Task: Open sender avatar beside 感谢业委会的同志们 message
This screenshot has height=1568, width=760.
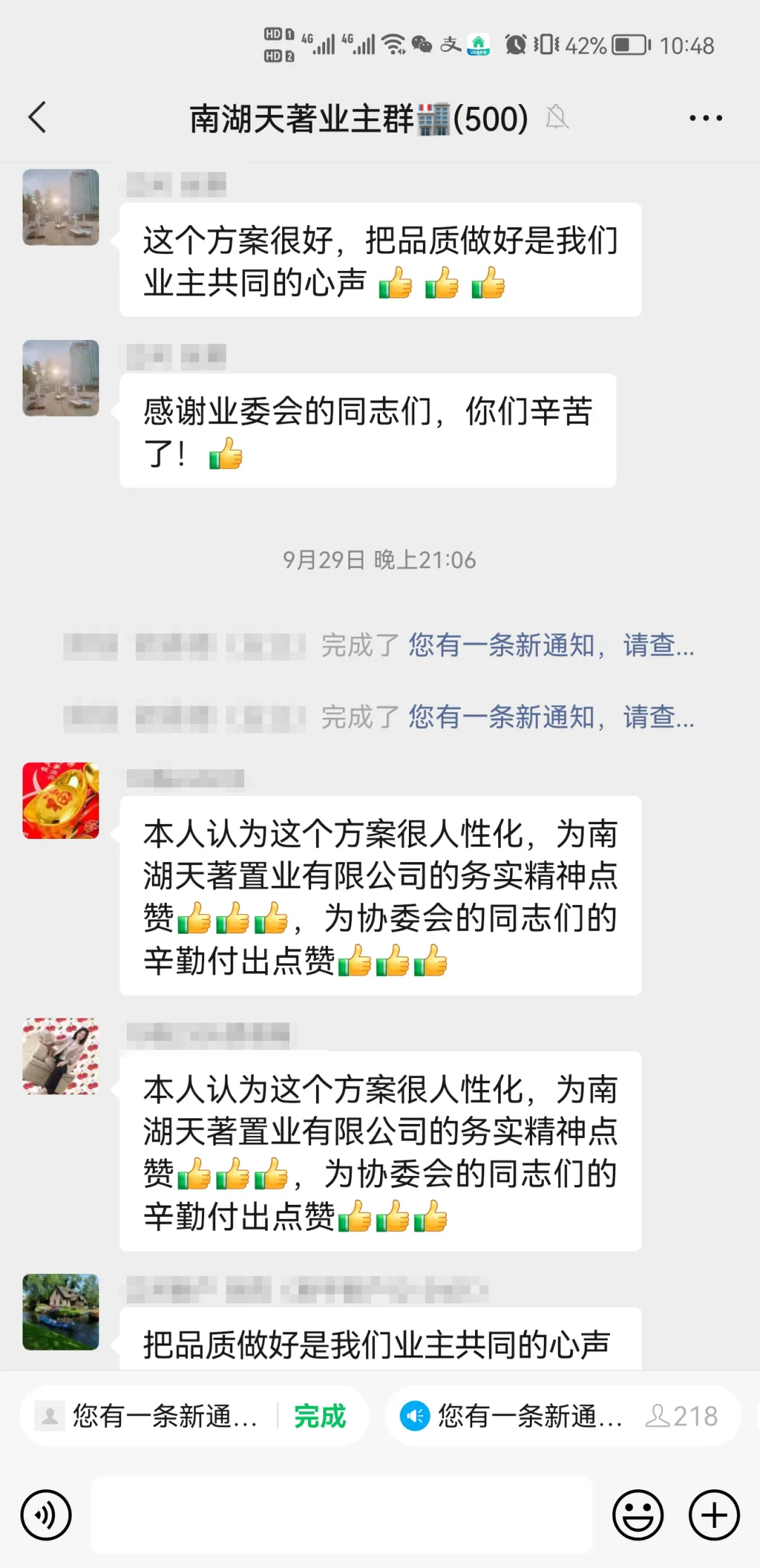Action: 61,378
